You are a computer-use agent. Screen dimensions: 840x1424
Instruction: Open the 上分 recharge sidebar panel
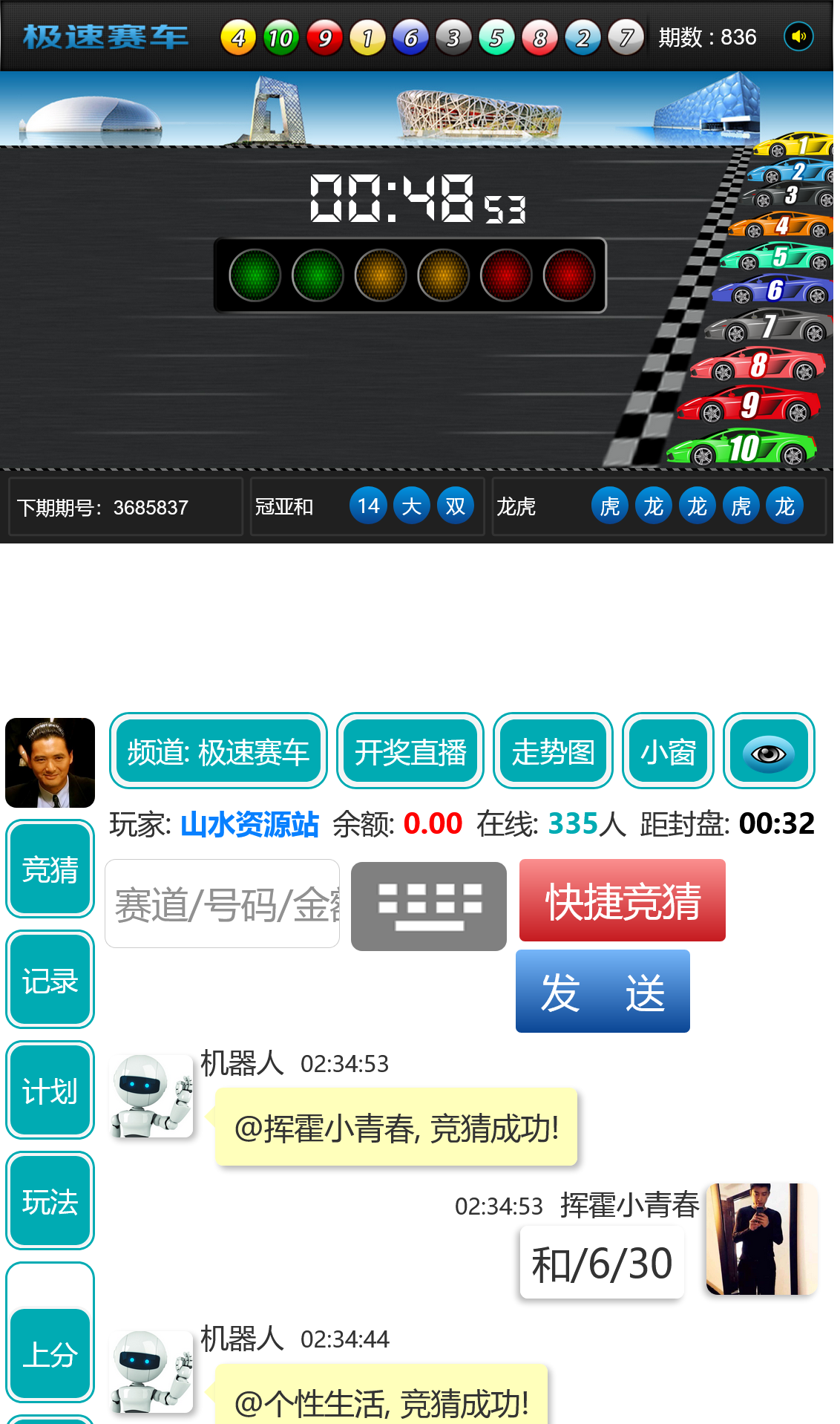49,1352
